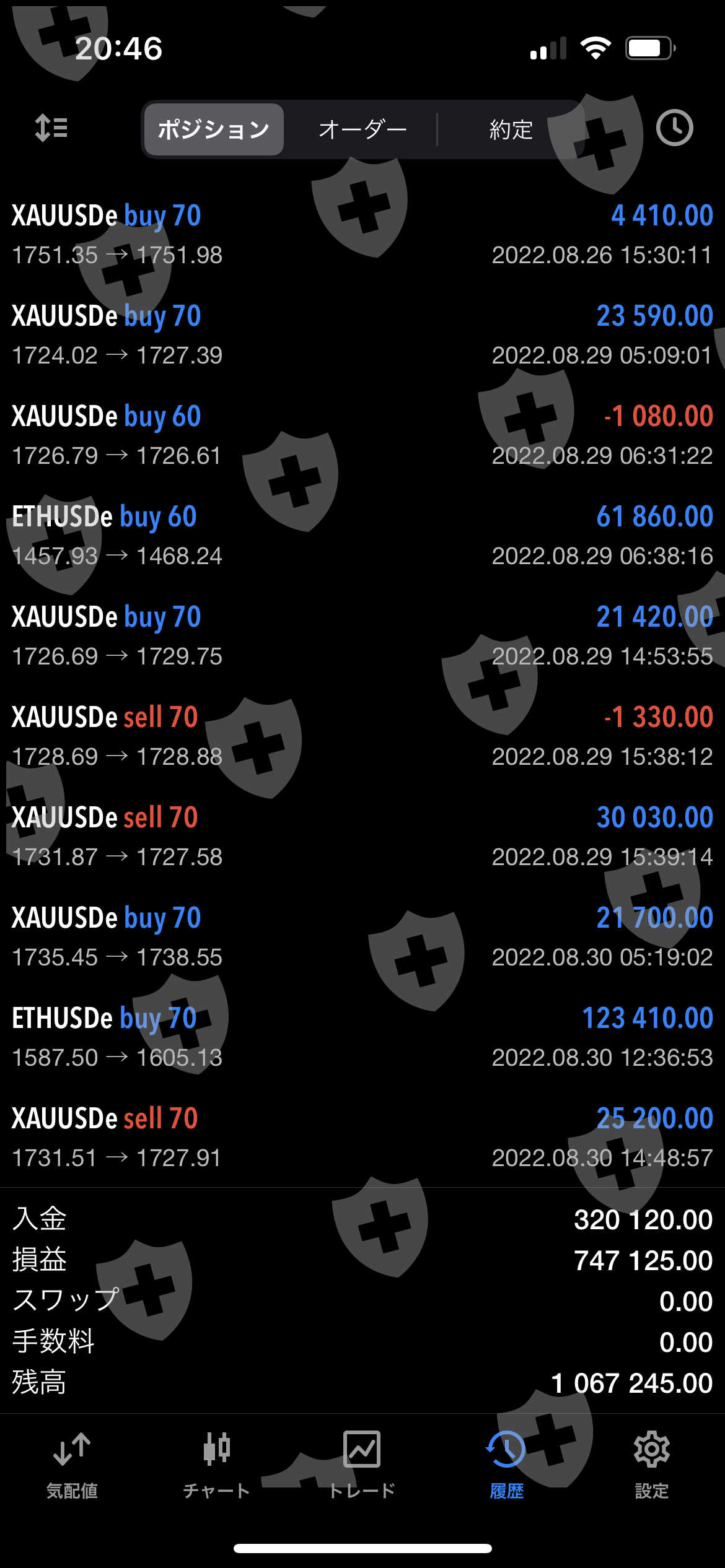Select the ポジション segment
This screenshot has height=1568, width=725.
tap(214, 129)
